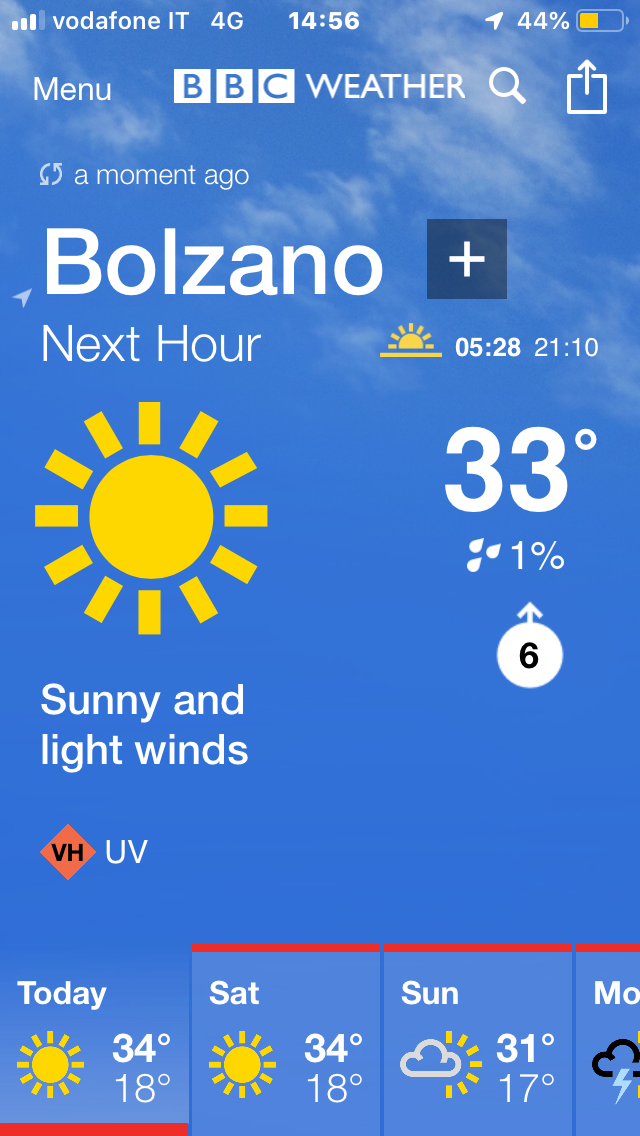This screenshot has height=1136, width=640.
Task: Expand the Next Hour forecast details
Action: coord(150,346)
